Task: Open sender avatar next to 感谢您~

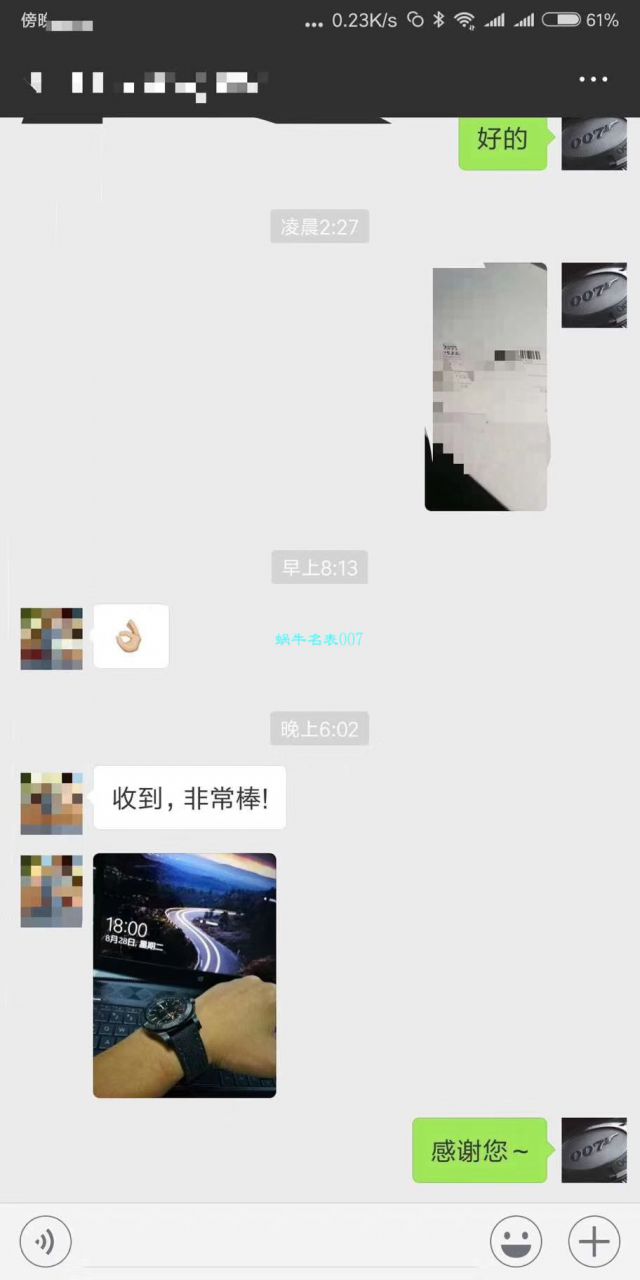Action: coord(594,1150)
